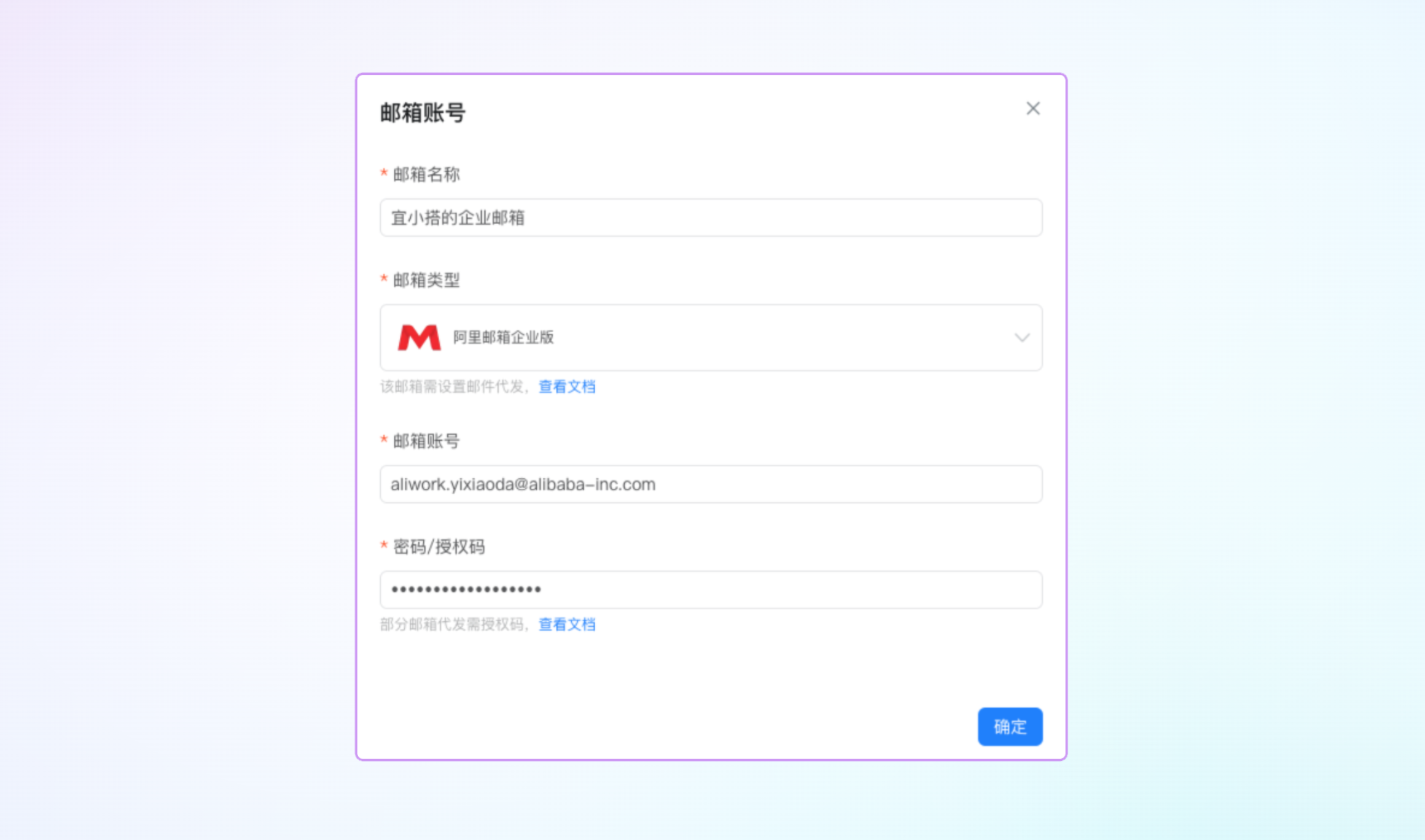Screen dimensions: 1425x840
Task: Close the 邮箱账号 dialog
Action: click(1033, 109)
